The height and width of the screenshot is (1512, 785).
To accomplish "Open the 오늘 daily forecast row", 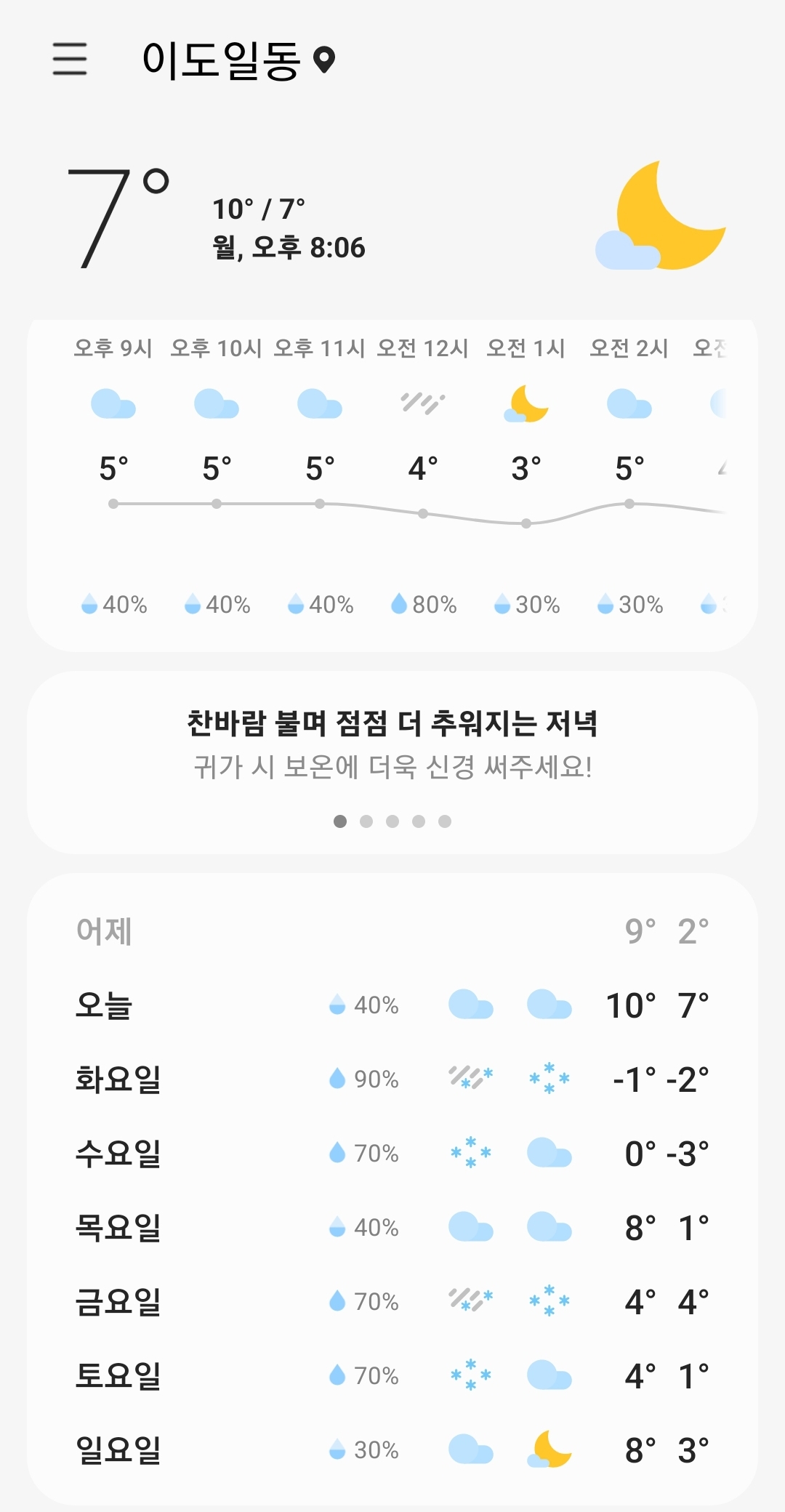I will click(x=392, y=1006).
